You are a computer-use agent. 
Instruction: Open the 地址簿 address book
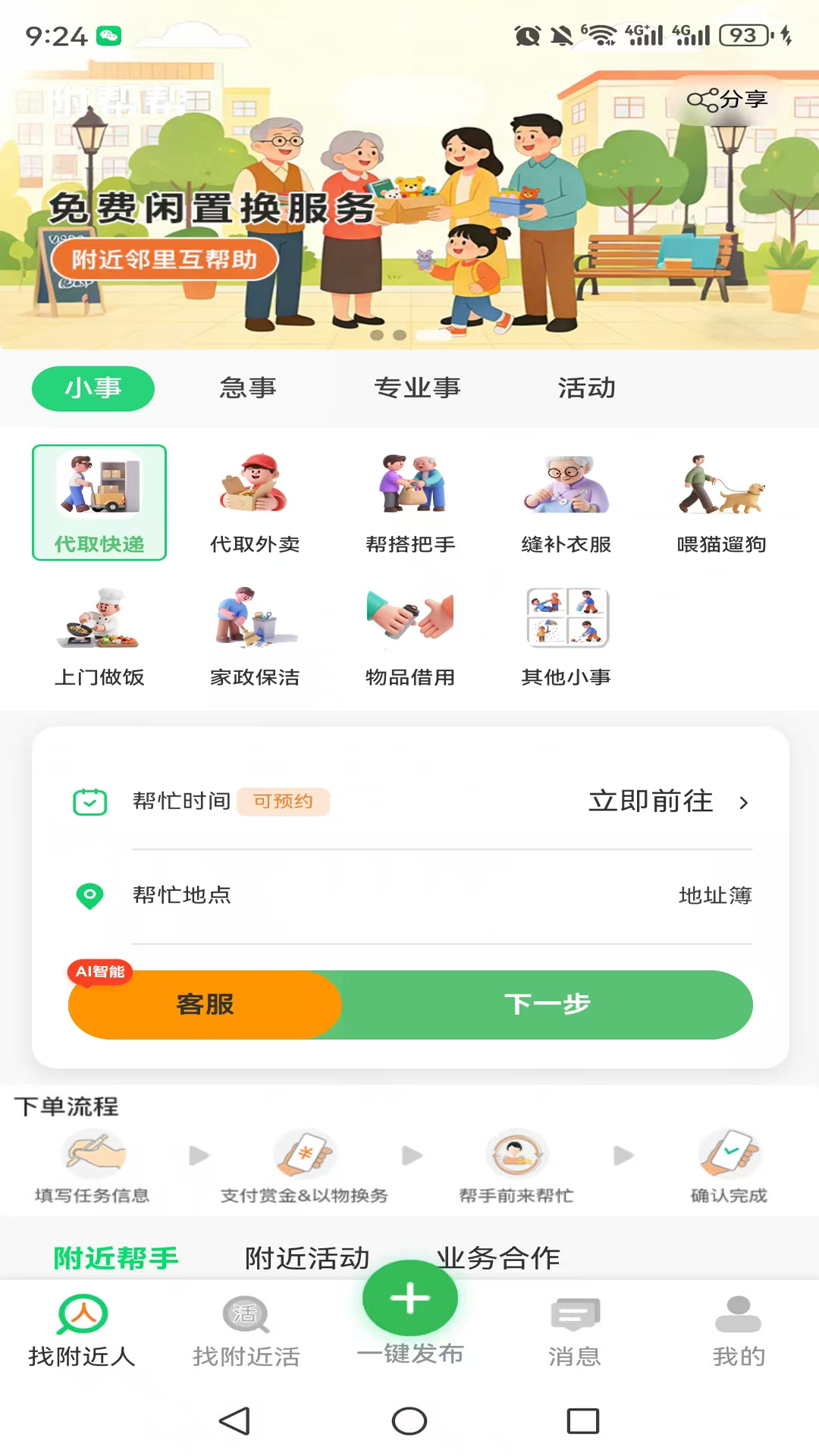coord(715,896)
